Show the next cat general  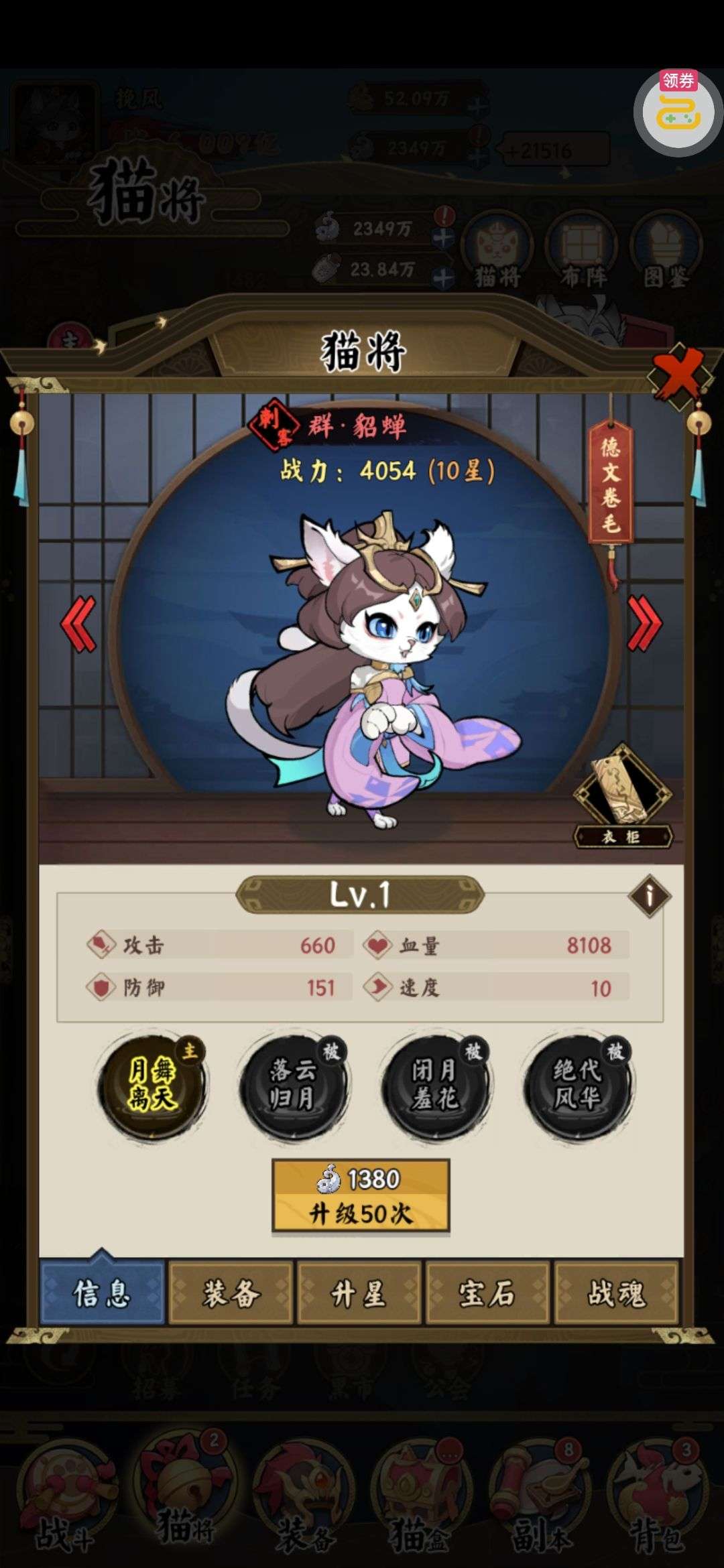click(644, 624)
